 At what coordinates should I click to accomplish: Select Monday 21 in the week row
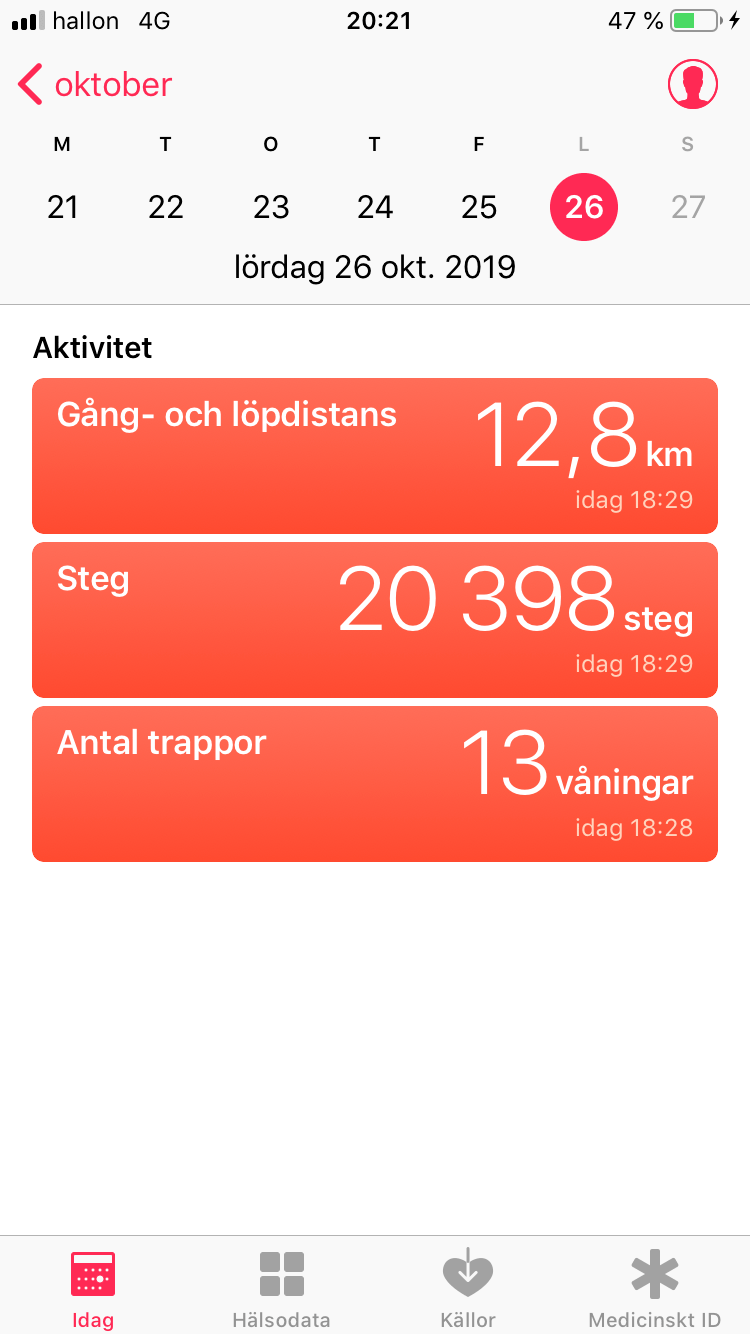pos(62,207)
